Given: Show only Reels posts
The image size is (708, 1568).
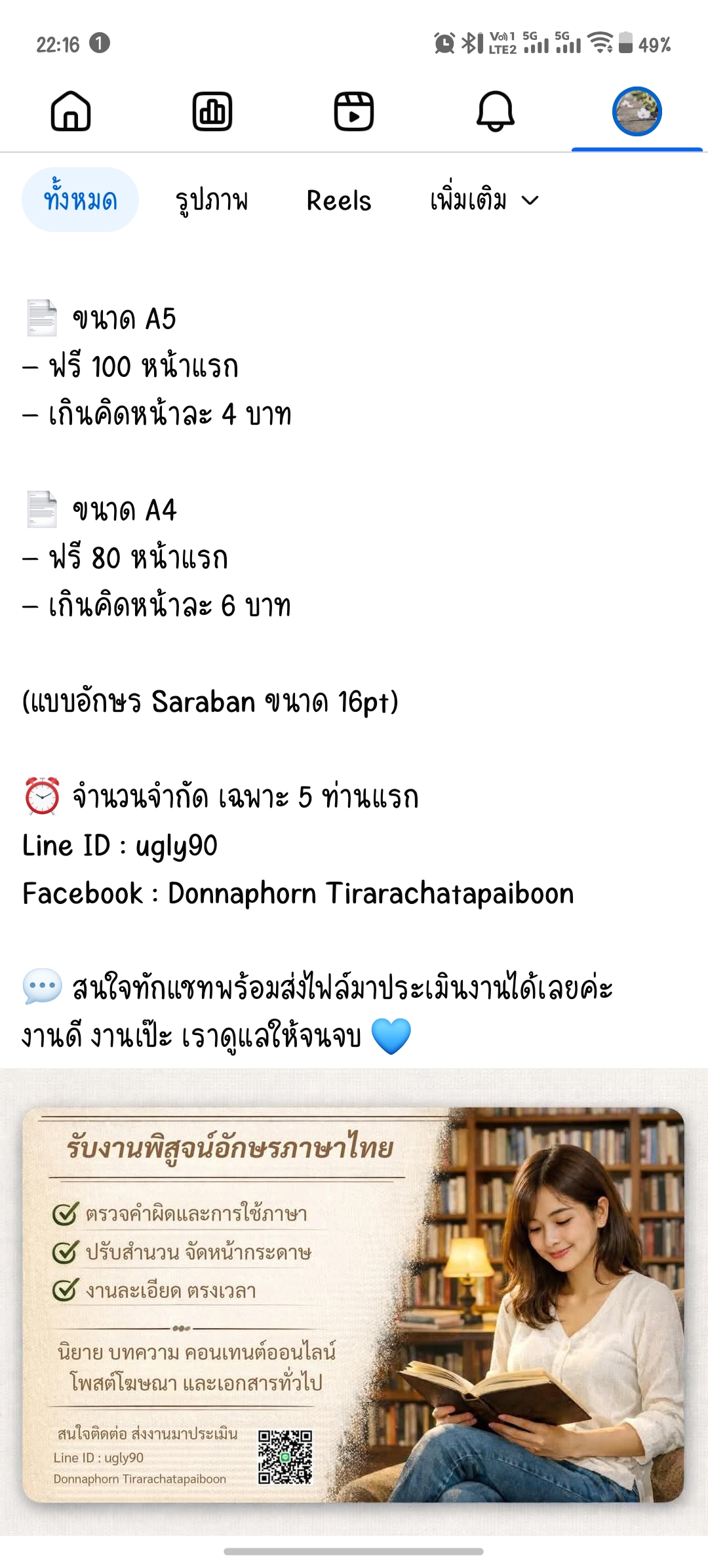Looking at the screenshot, I should [338, 200].
